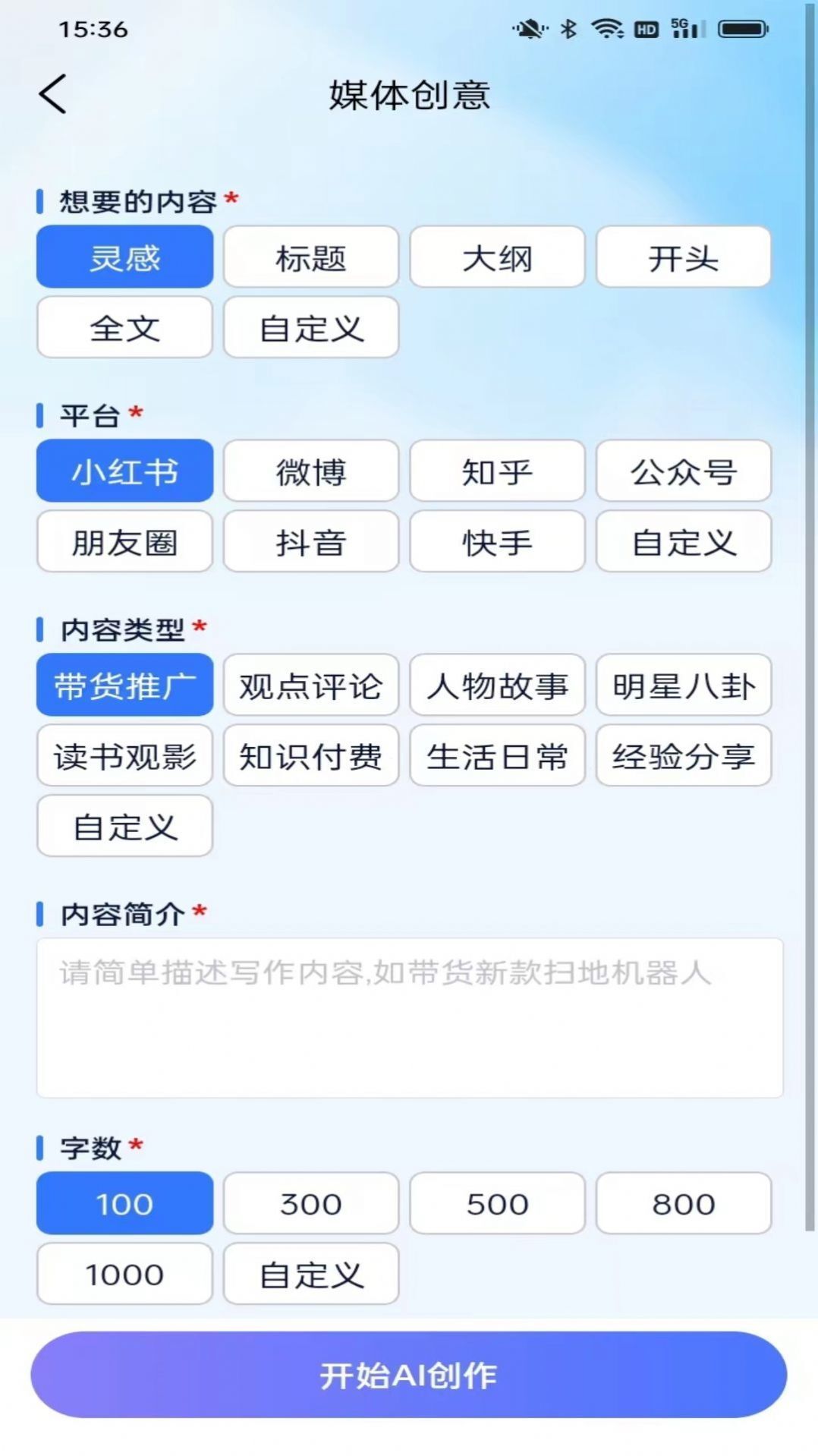Select 知乎 as target platform
Image resolution: width=818 pixels, height=1456 pixels.
[x=497, y=471]
